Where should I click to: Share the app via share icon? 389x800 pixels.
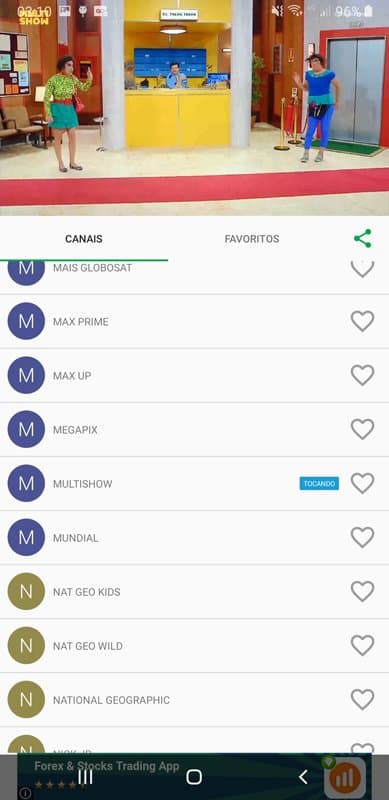(x=362, y=239)
